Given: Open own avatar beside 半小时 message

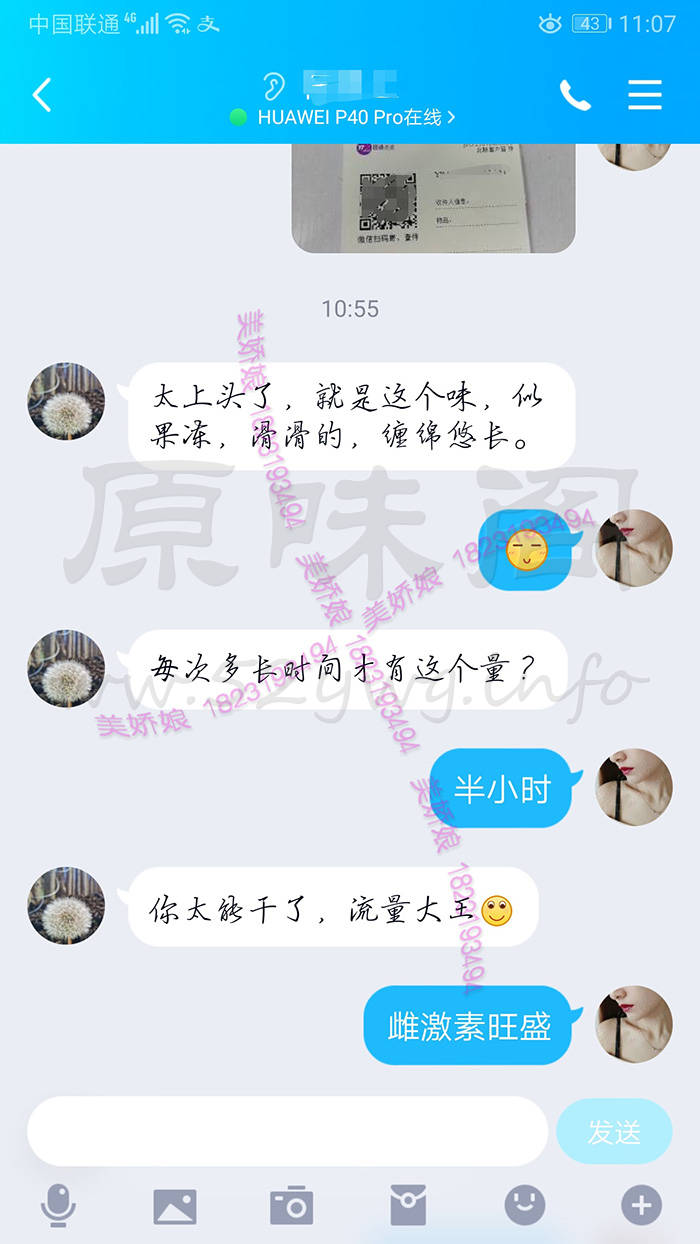Looking at the screenshot, I should 634,787.
